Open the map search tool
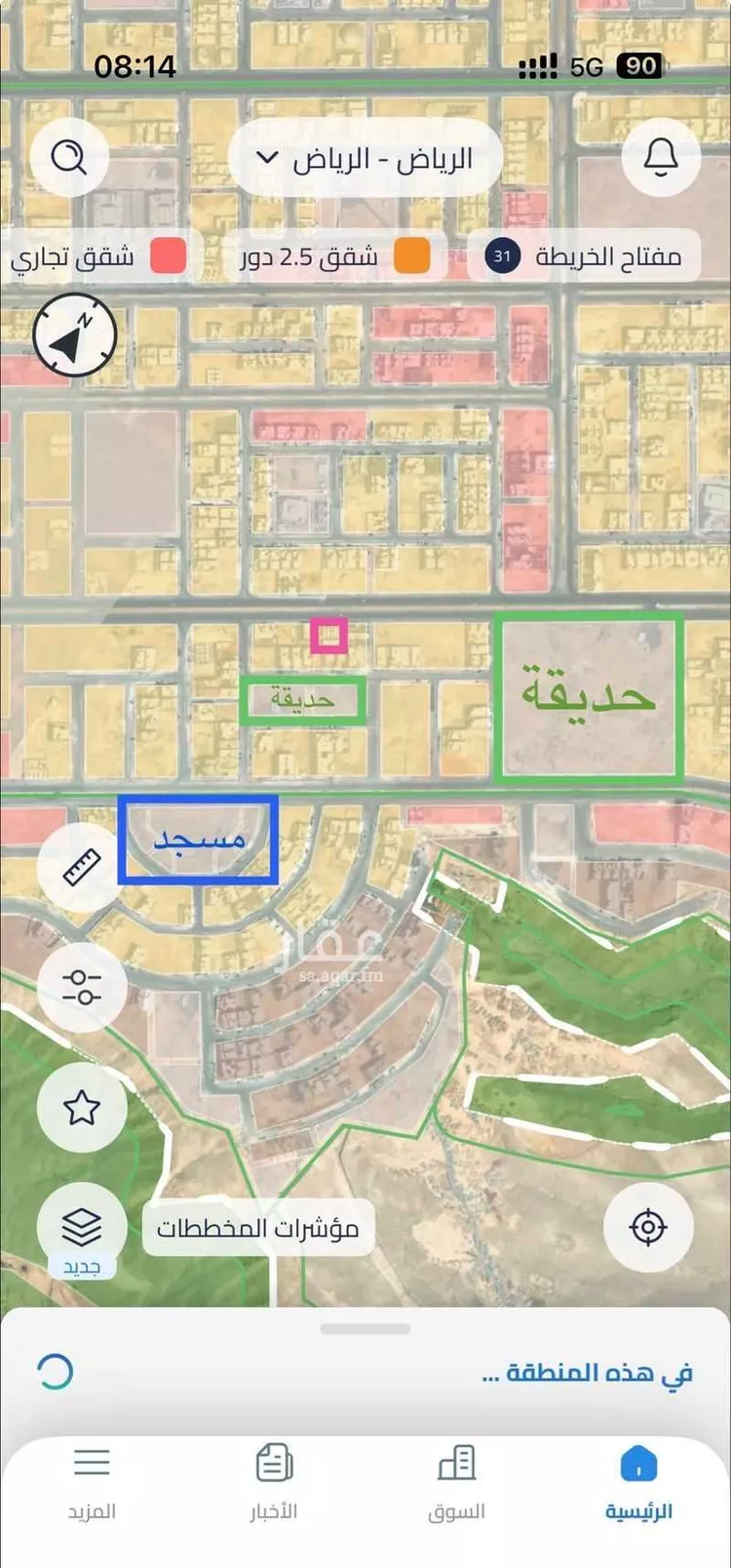 69,157
